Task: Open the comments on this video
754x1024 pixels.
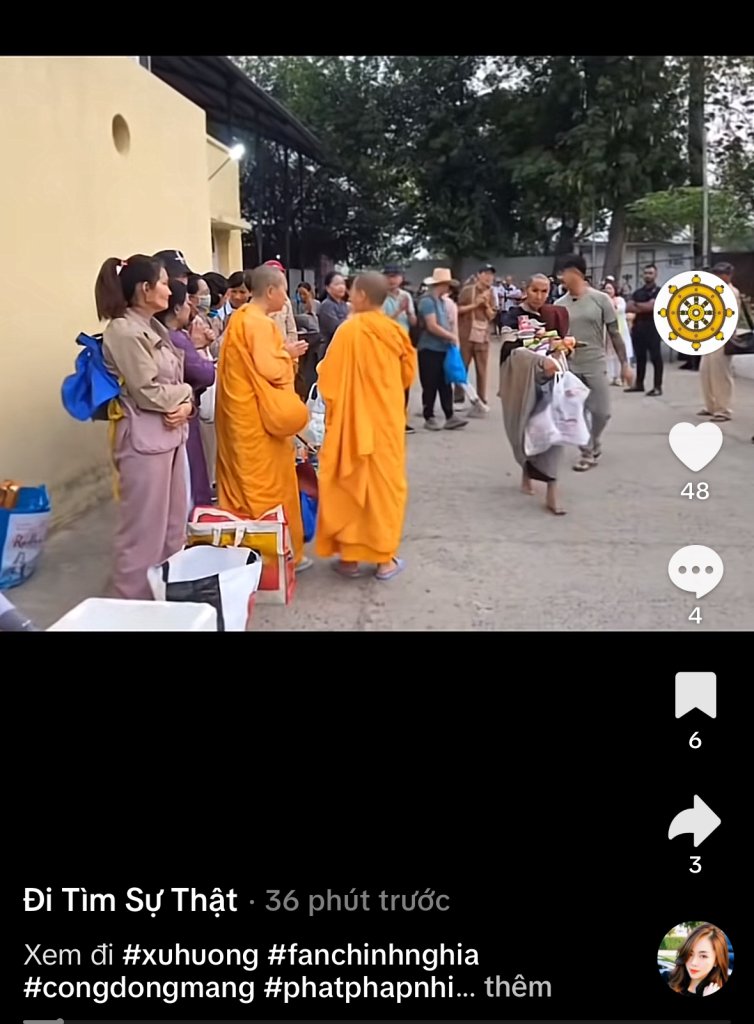Action: click(695, 571)
